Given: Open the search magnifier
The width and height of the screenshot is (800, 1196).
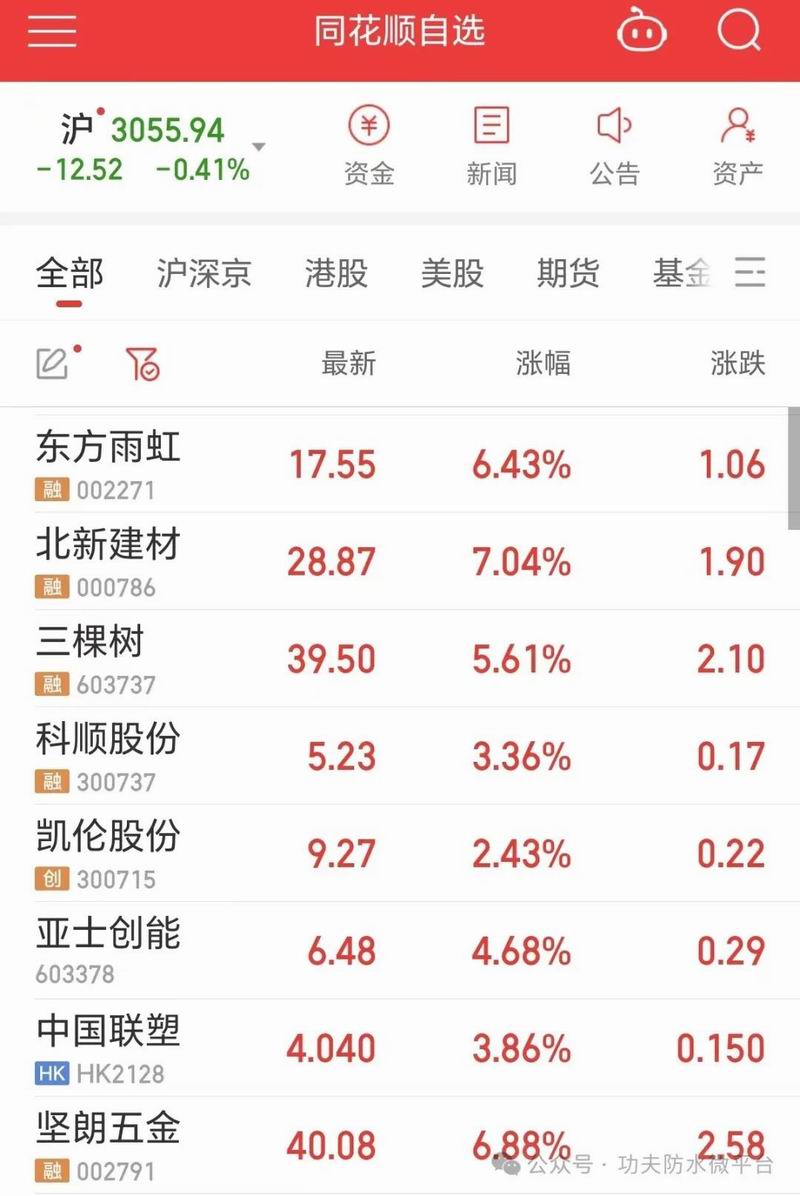Looking at the screenshot, I should [x=739, y=31].
